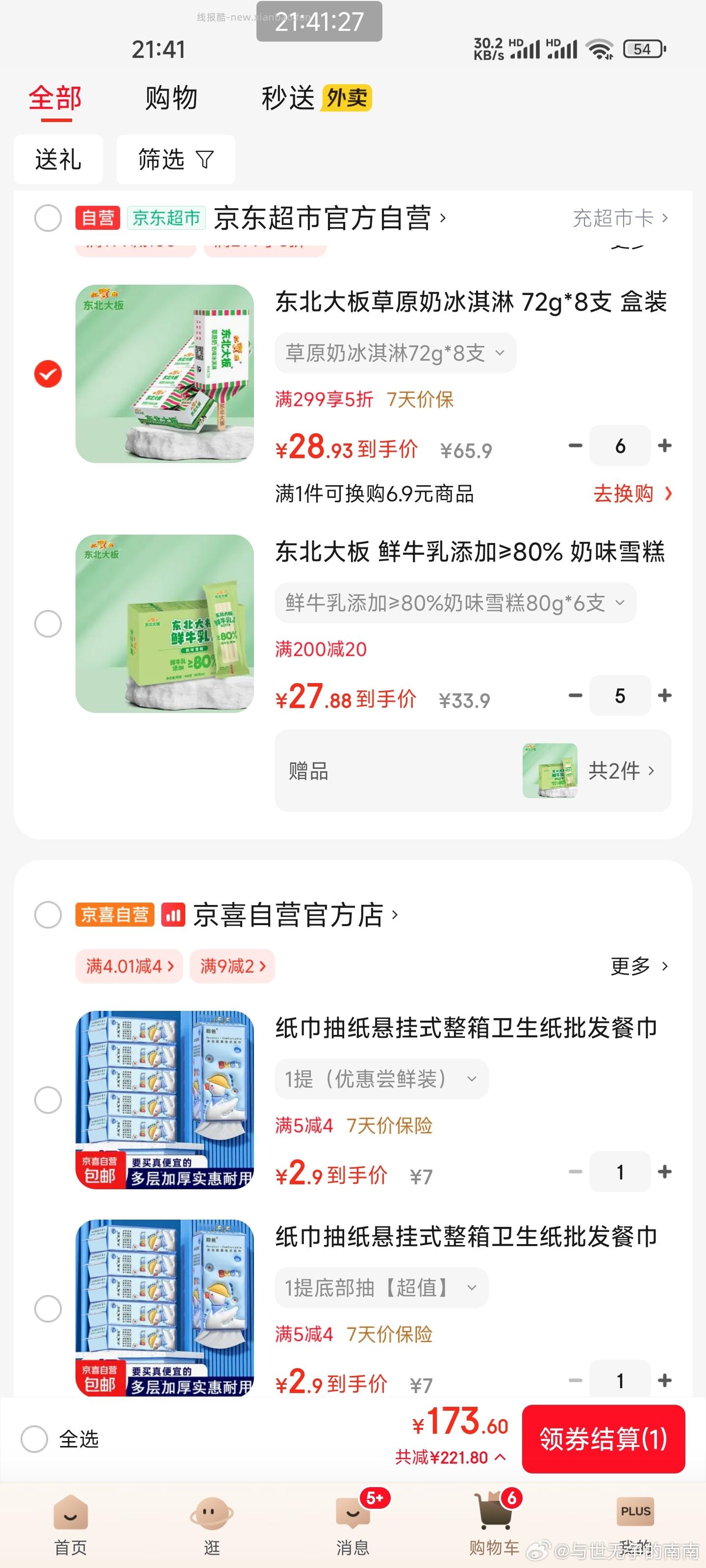The height and width of the screenshot is (1568, 706).
Task: Select the 鲜牛乳雪糕 item checkbox
Action: pyautogui.click(x=48, y=623)
